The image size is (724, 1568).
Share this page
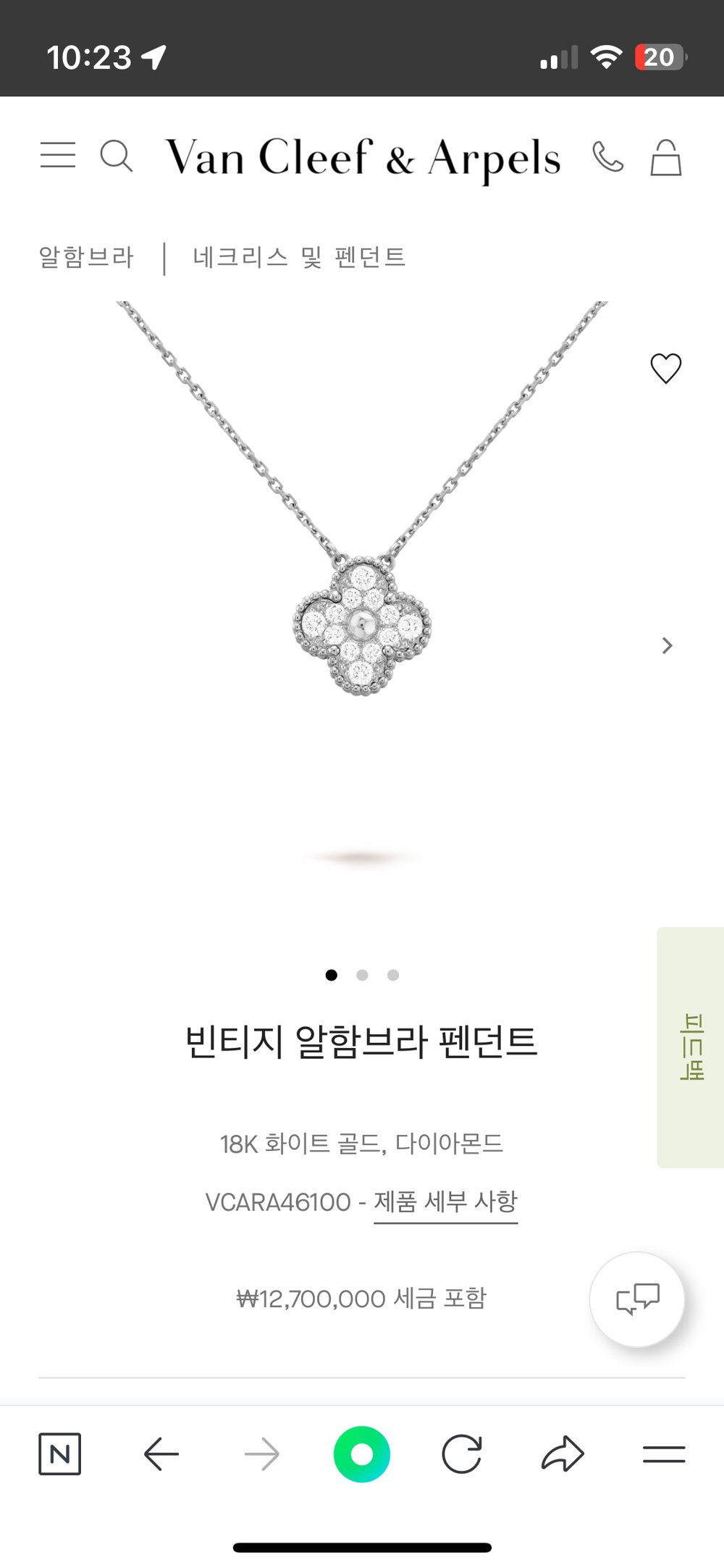(563, 1454)
